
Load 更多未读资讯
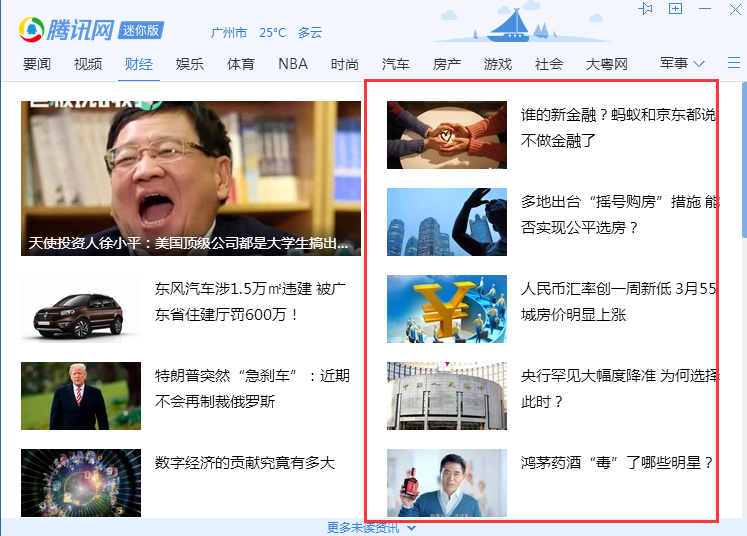pos(371,528)
